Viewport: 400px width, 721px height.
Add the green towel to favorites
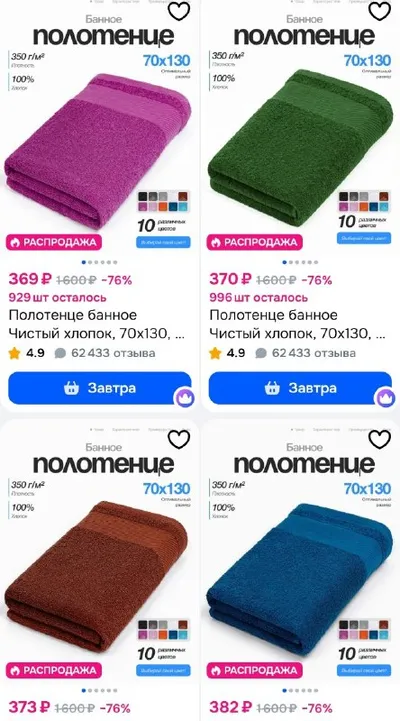380,11
